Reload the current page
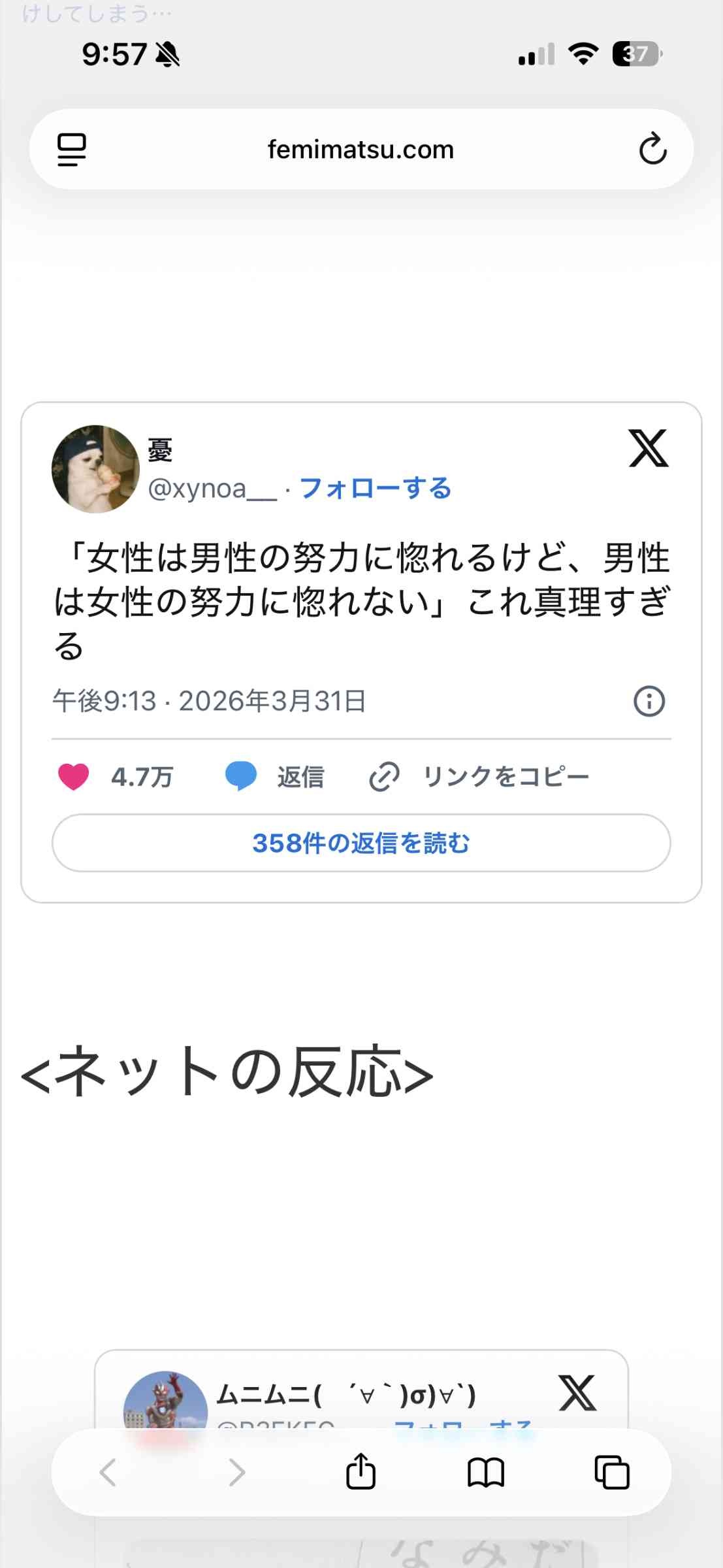The width and height of the screenshot is (723, 1568). tap(652, 150)
